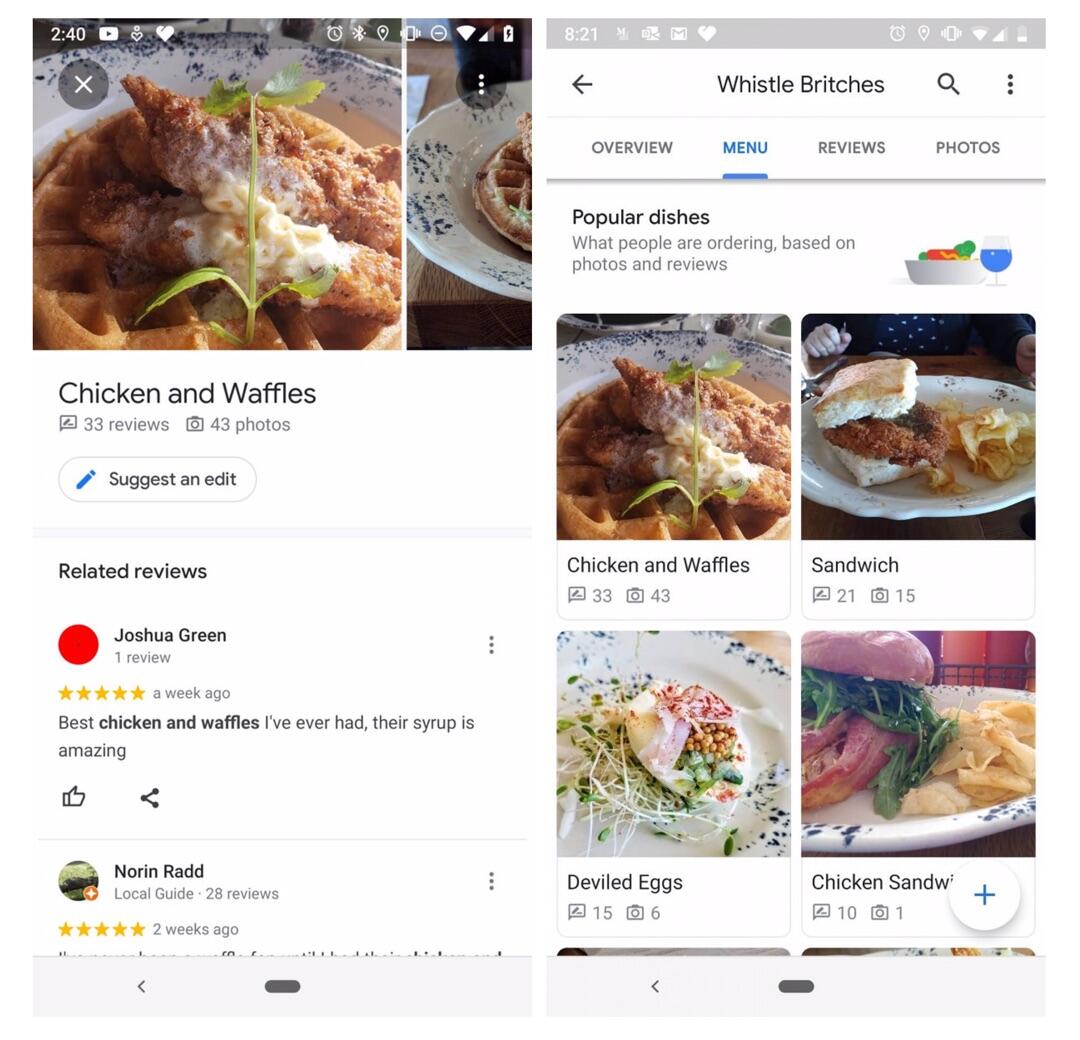Switch to the Overview tab

point(632,148)
